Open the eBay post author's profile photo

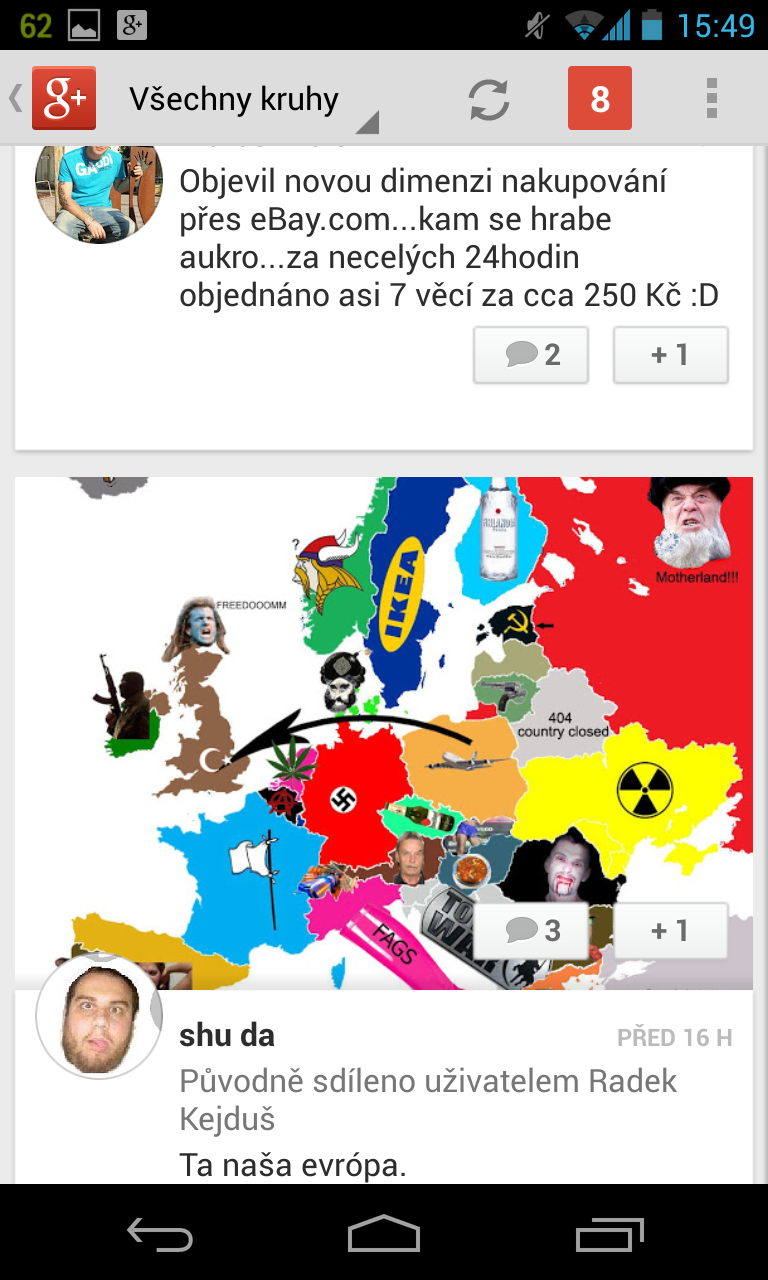coord(98,190)
